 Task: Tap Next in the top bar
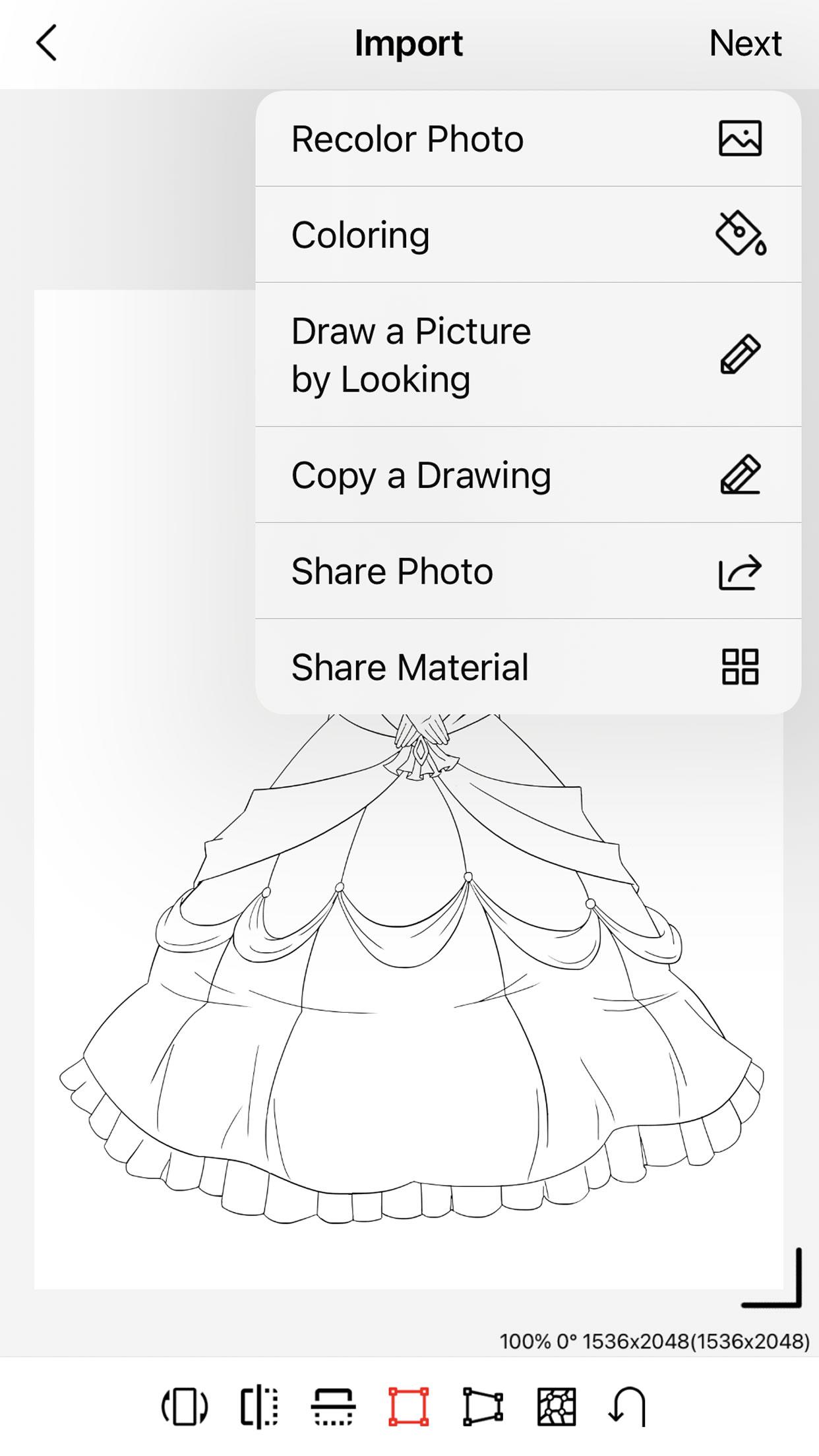click(x=745, y=44)
